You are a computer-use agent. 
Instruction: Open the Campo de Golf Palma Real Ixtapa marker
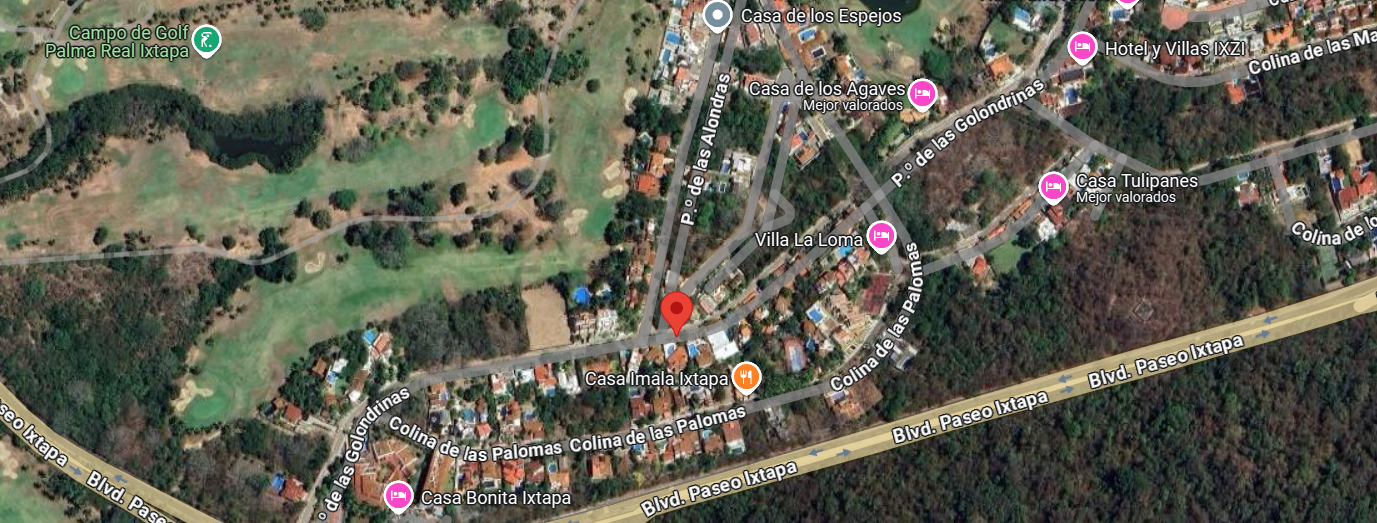[207, 41]
